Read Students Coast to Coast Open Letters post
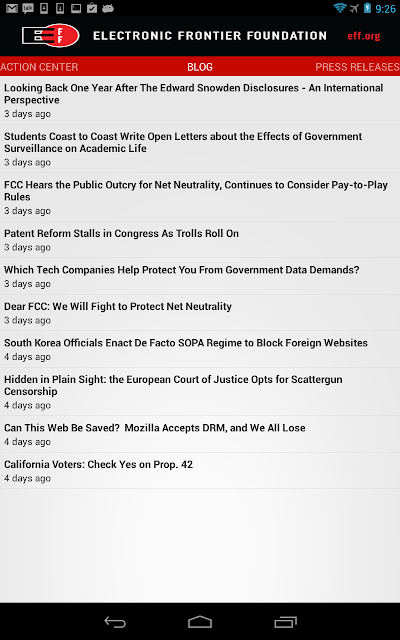The height and width of the screenshot is (640, 400). click(200, 149)
